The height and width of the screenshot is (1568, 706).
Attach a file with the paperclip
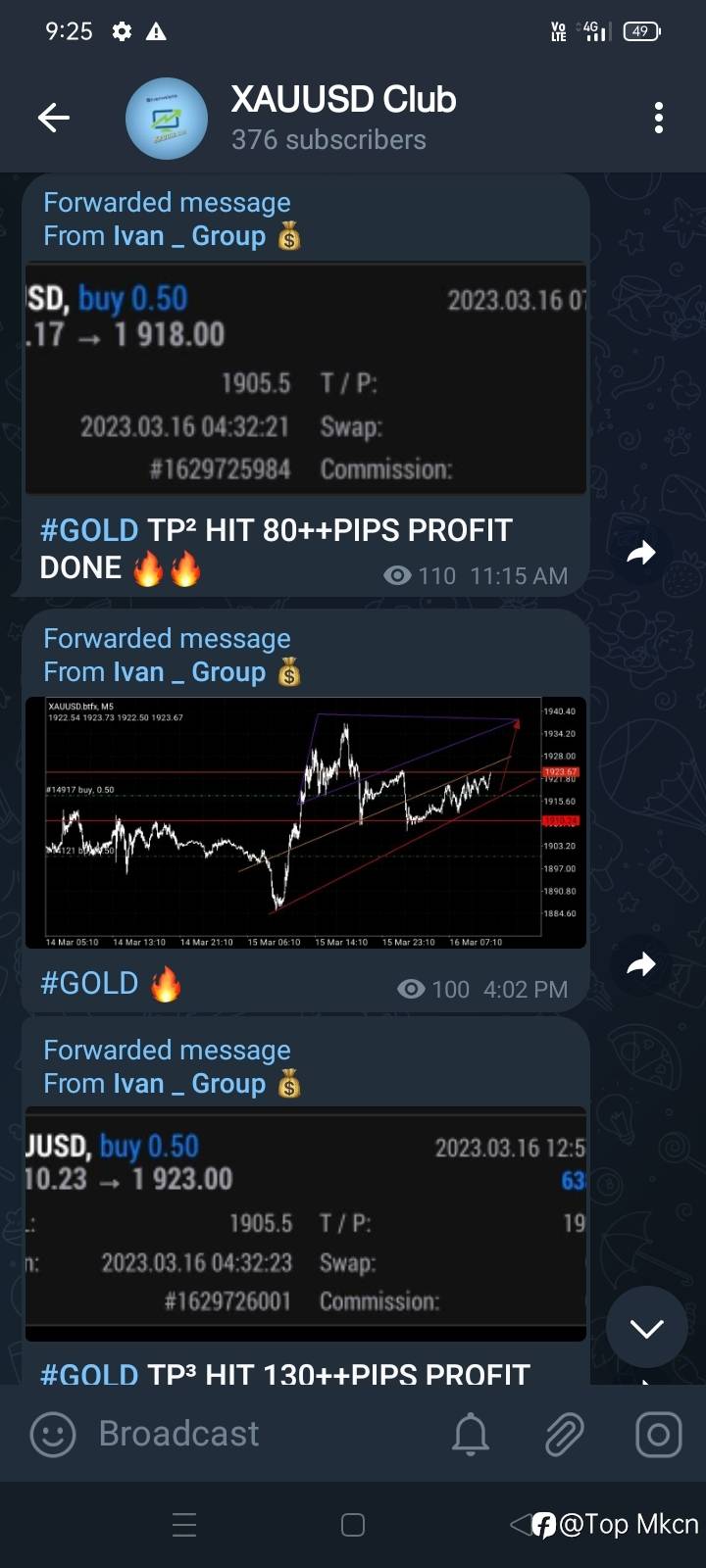point(565,1435)
